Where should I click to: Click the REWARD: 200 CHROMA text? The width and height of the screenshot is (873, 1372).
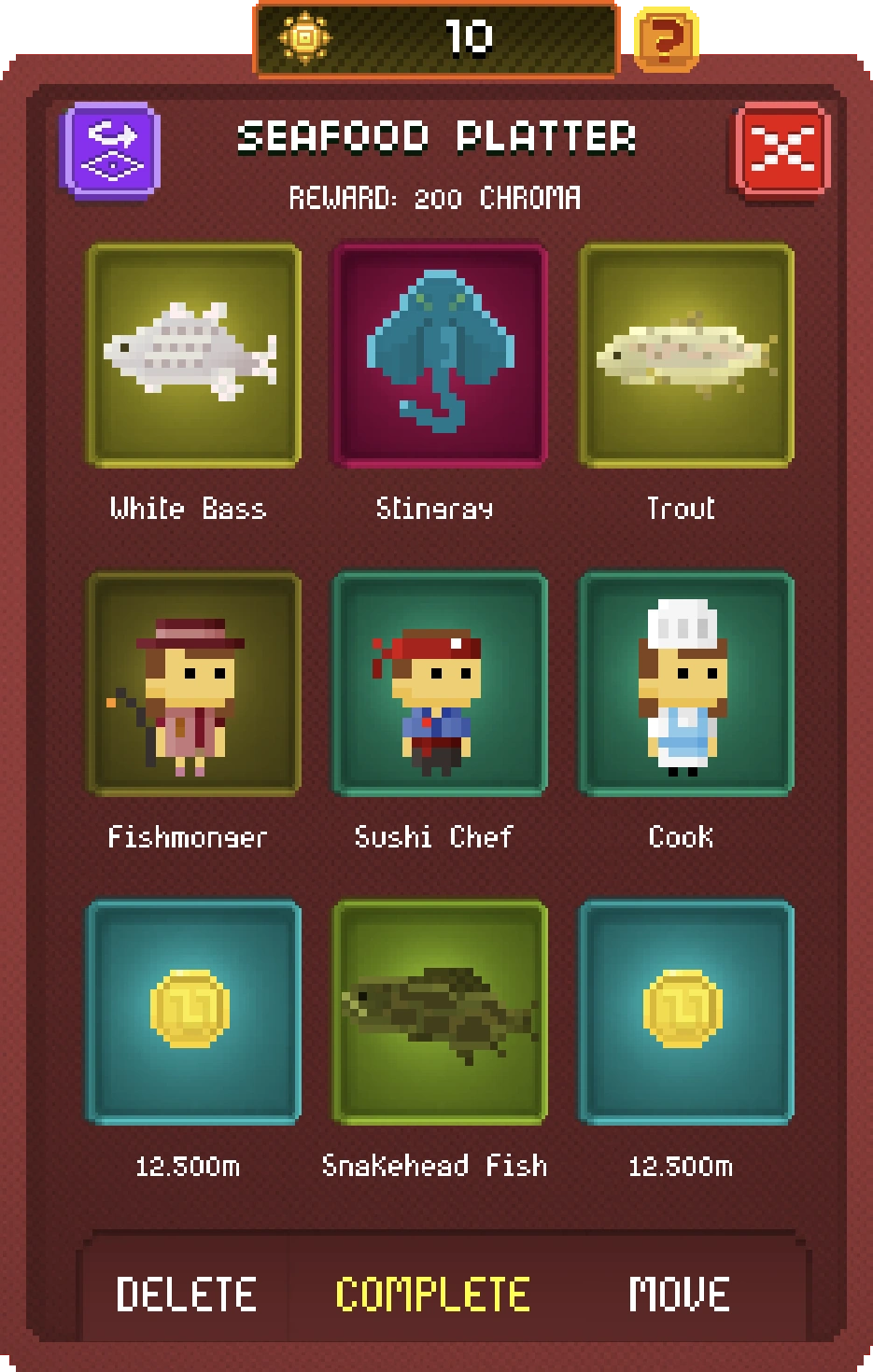point(435,197)
